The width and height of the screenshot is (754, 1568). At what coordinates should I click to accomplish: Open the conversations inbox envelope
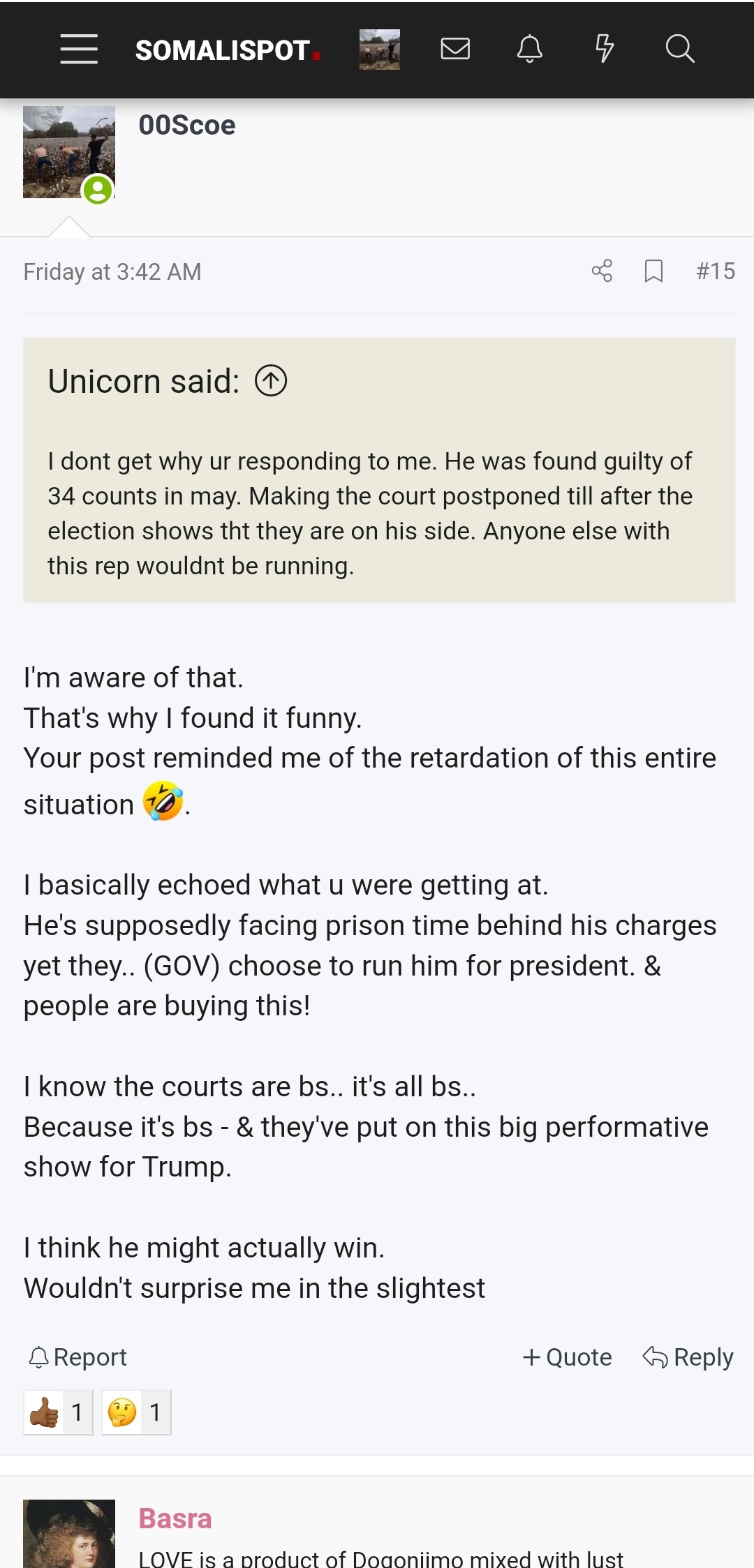[x=455, y=49]
